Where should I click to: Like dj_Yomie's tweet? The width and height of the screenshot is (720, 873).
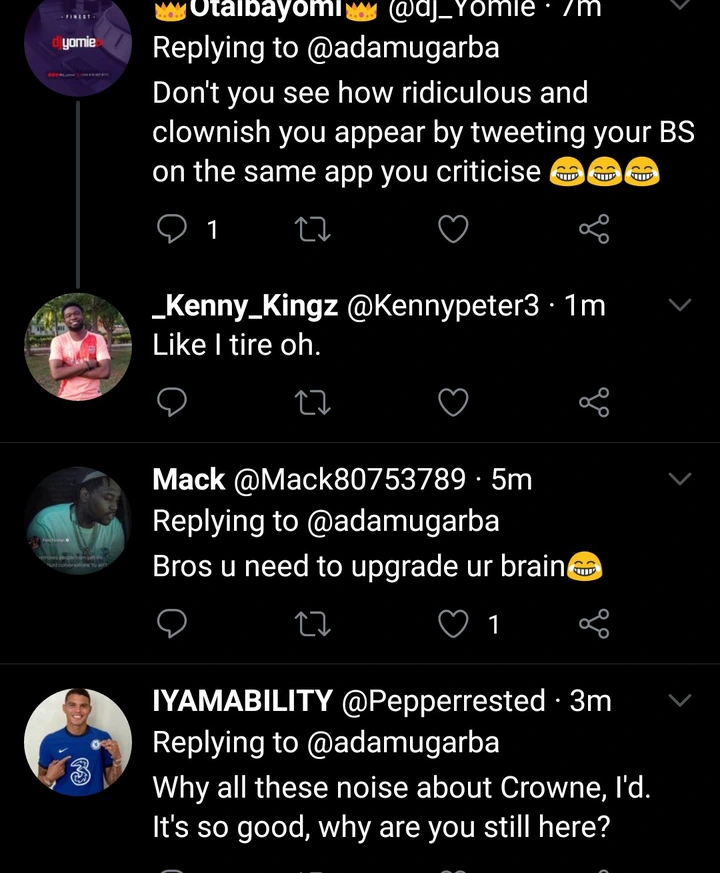(x=453, y=230)
